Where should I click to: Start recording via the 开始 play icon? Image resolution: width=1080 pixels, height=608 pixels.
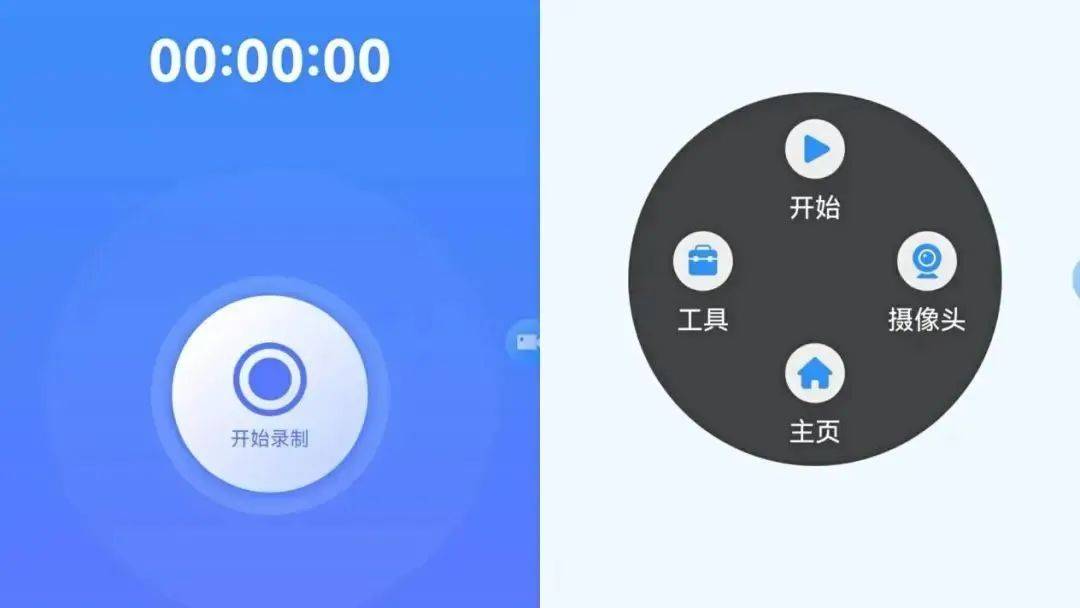(x=815, y=149)
